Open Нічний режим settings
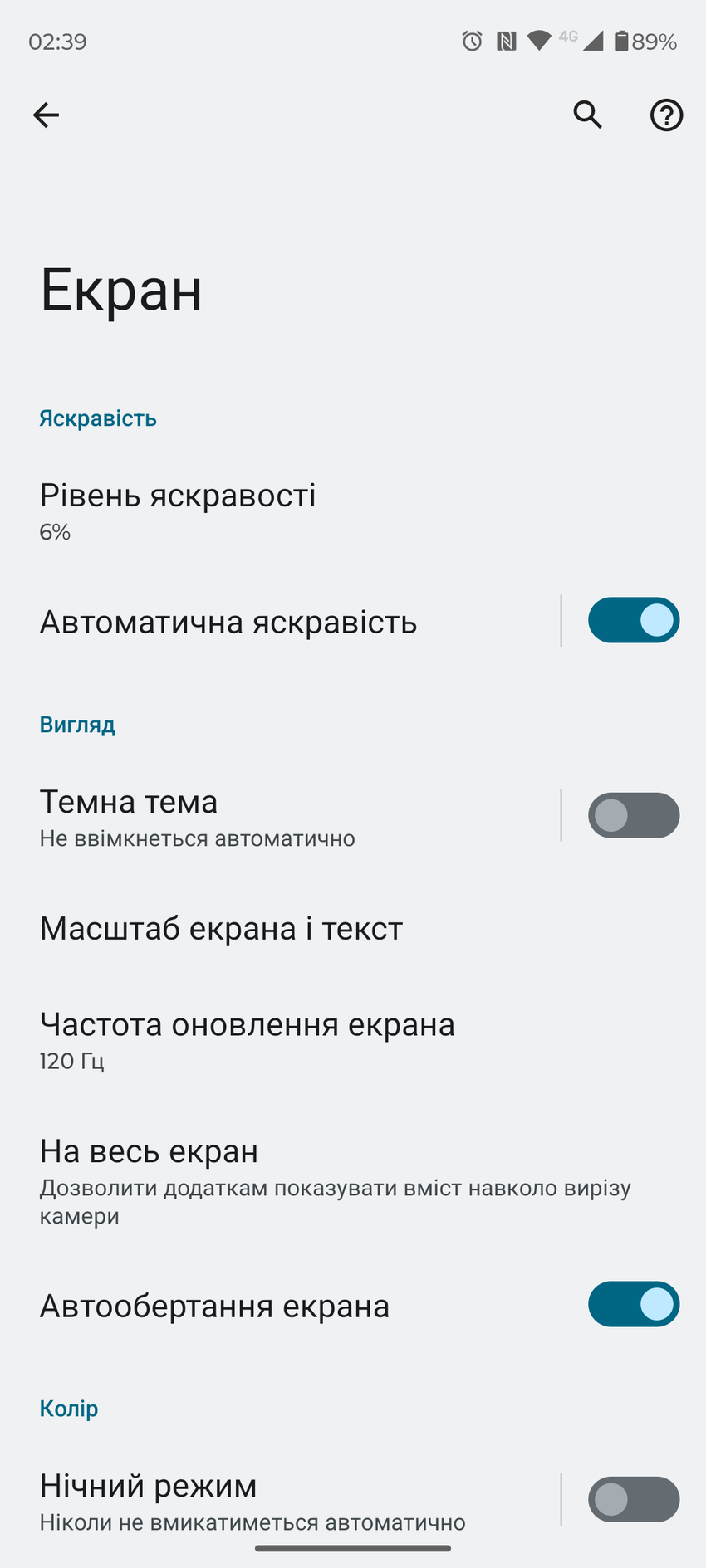The image size is (706, 1568). (x=252, y=1501)
